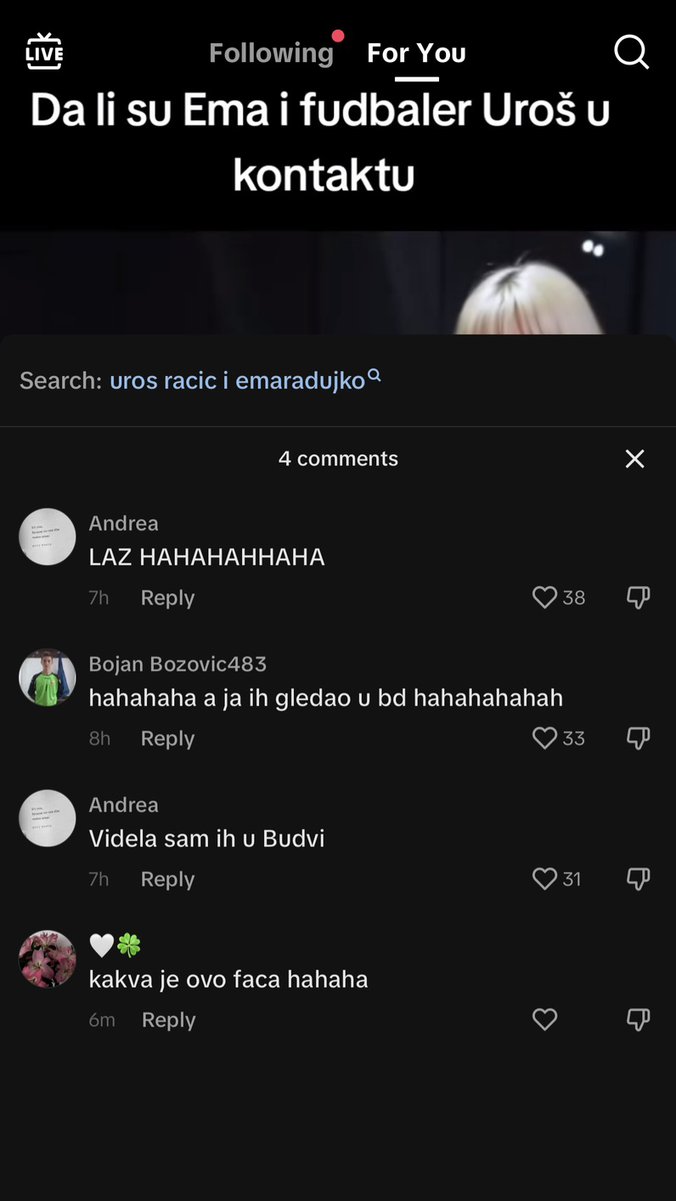Dislike Andrea's LAZ HAHAHAHHAHA comment
676x1201 pixels.
(638, 598)
